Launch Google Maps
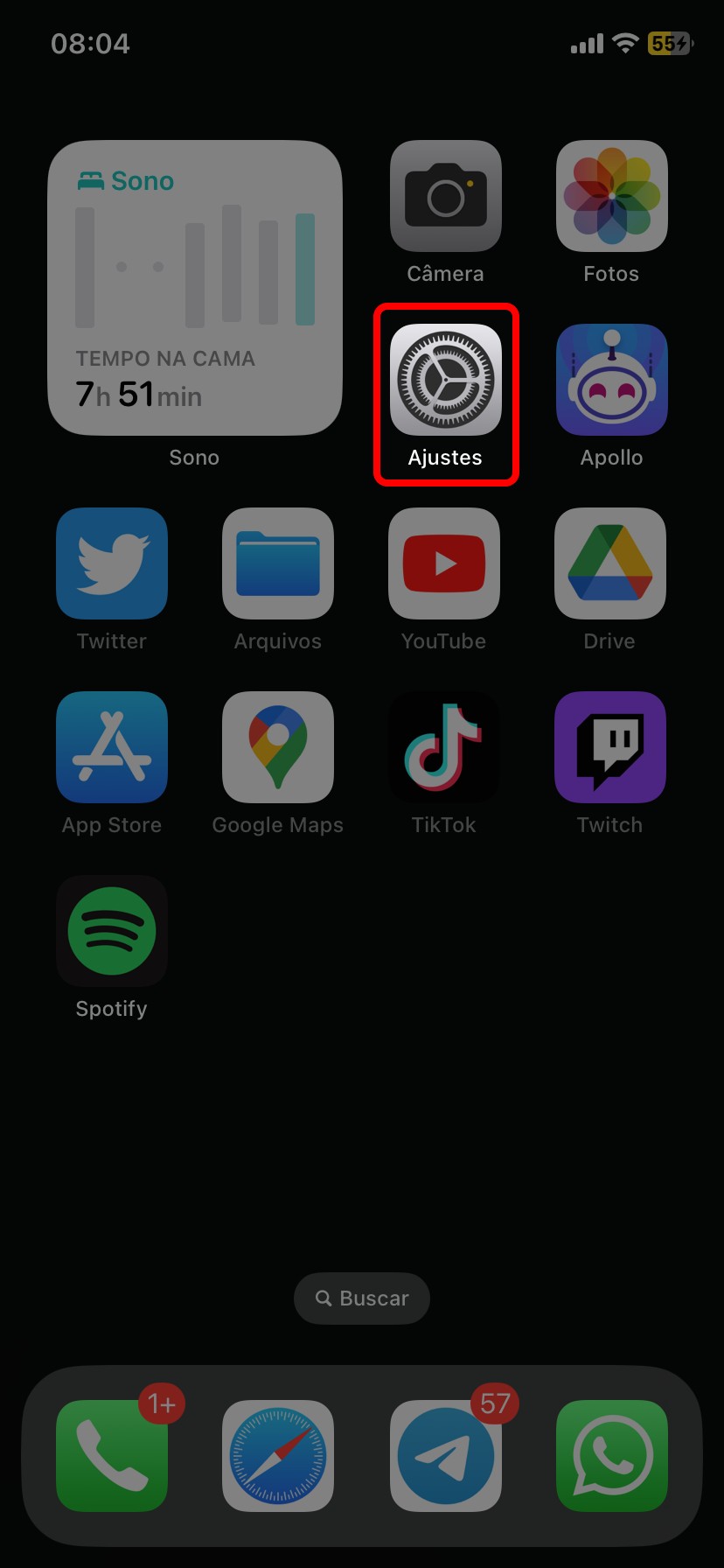Viewport: 724px width, 1568px height. coord(278,748)
